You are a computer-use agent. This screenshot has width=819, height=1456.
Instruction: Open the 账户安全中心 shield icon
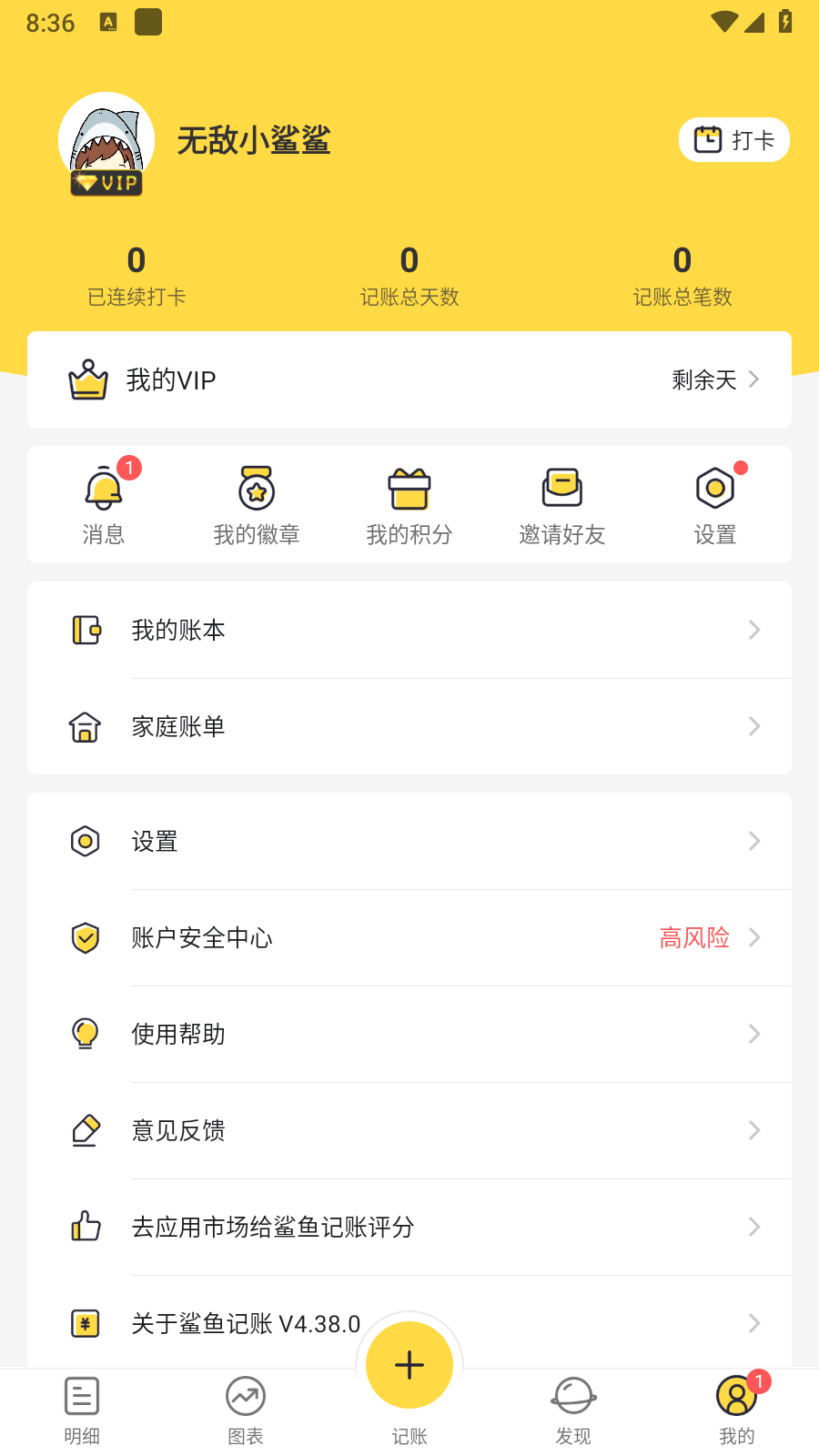click(x=85, y=937)
